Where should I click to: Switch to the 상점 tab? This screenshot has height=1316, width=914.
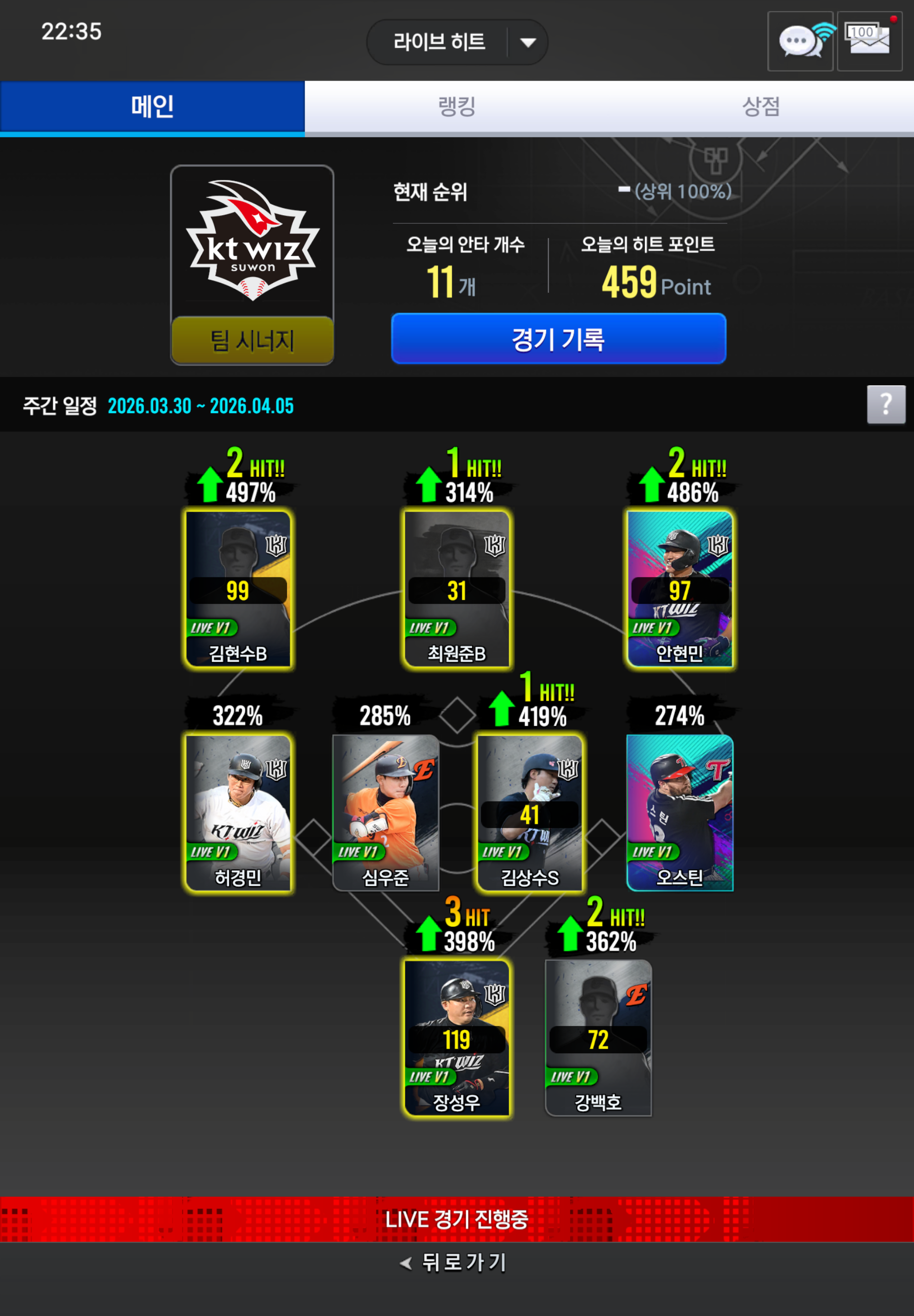pyautogui.click(x=761, y=107)
